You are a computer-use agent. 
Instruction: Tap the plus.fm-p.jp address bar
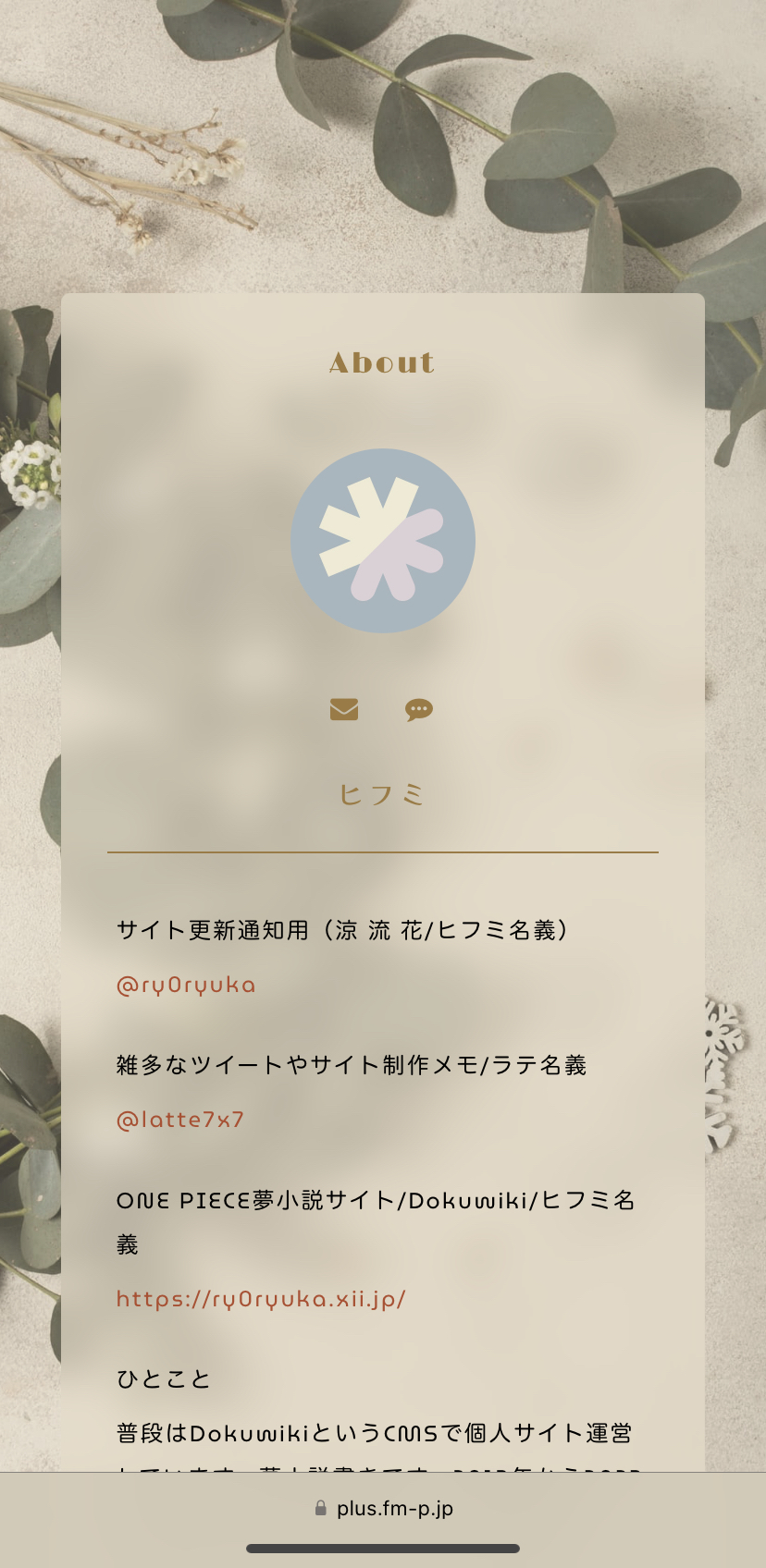(383, 1508)
